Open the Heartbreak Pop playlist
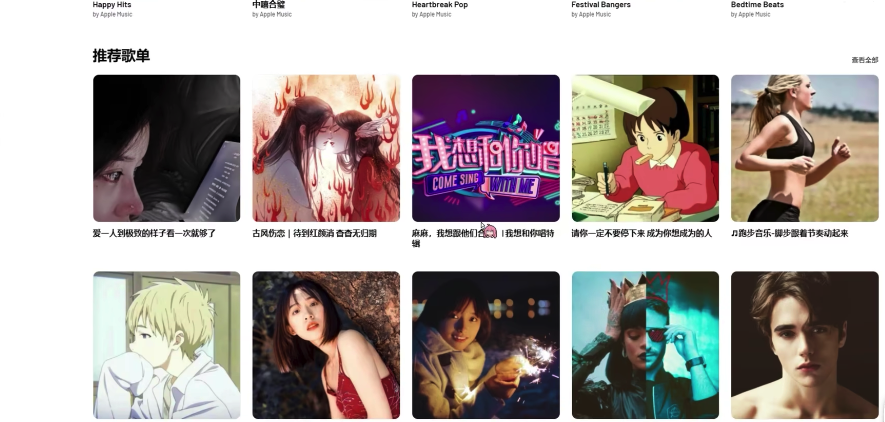 click(440, 5)
